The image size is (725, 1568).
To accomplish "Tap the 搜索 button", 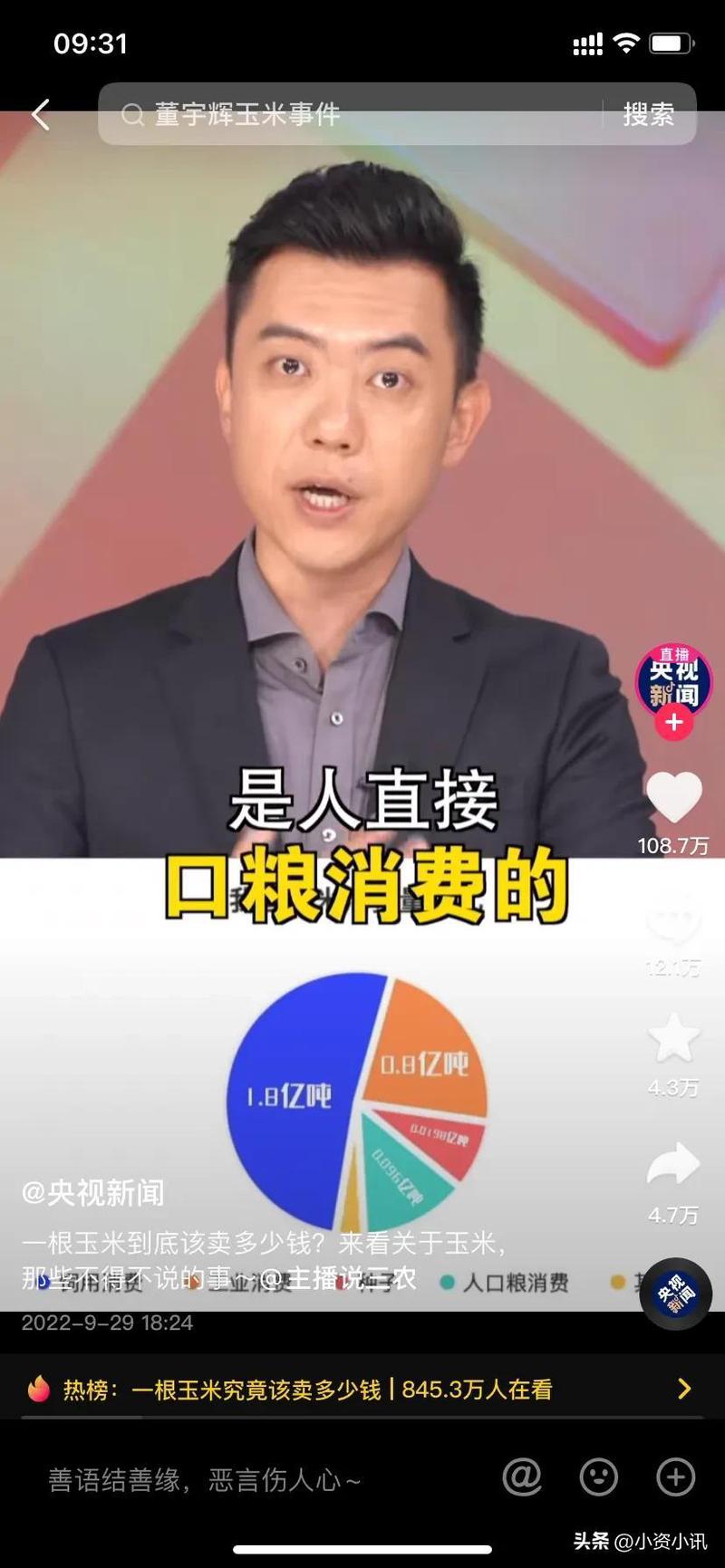I will click(649, 115).
